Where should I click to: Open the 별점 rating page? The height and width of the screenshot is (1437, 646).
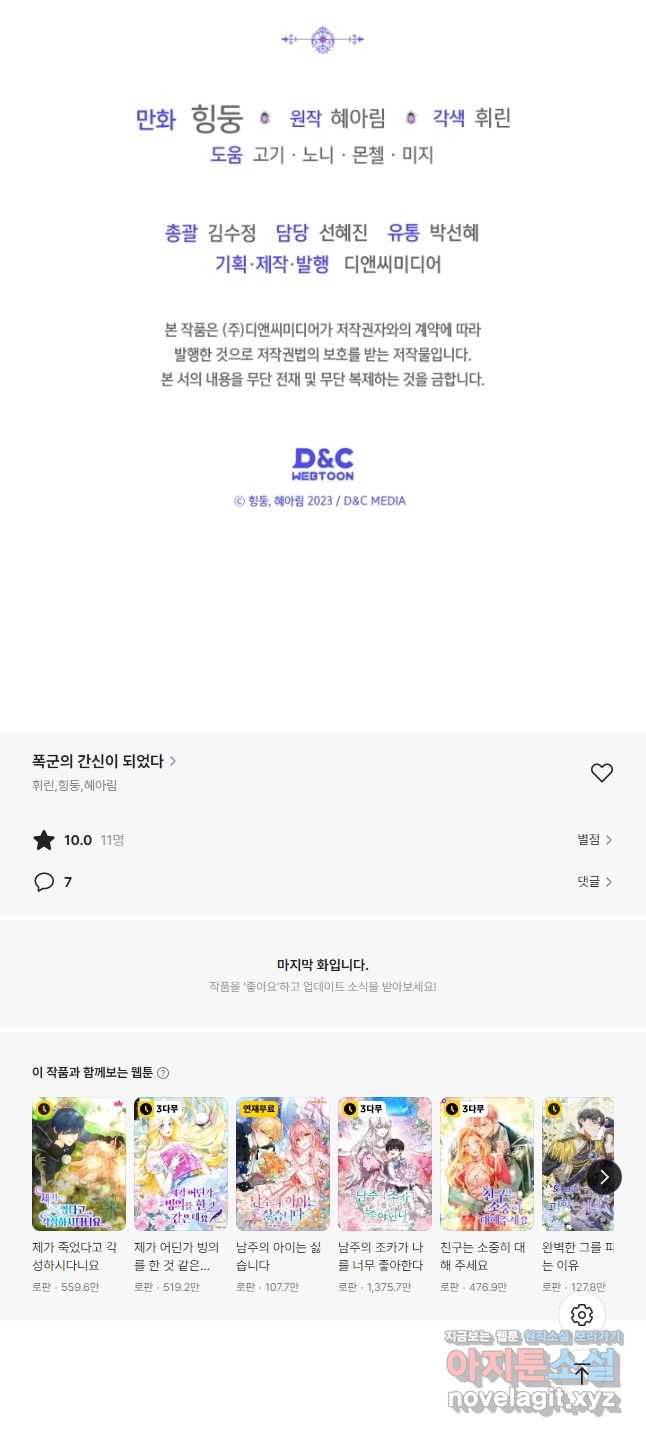tap(594, 840)
